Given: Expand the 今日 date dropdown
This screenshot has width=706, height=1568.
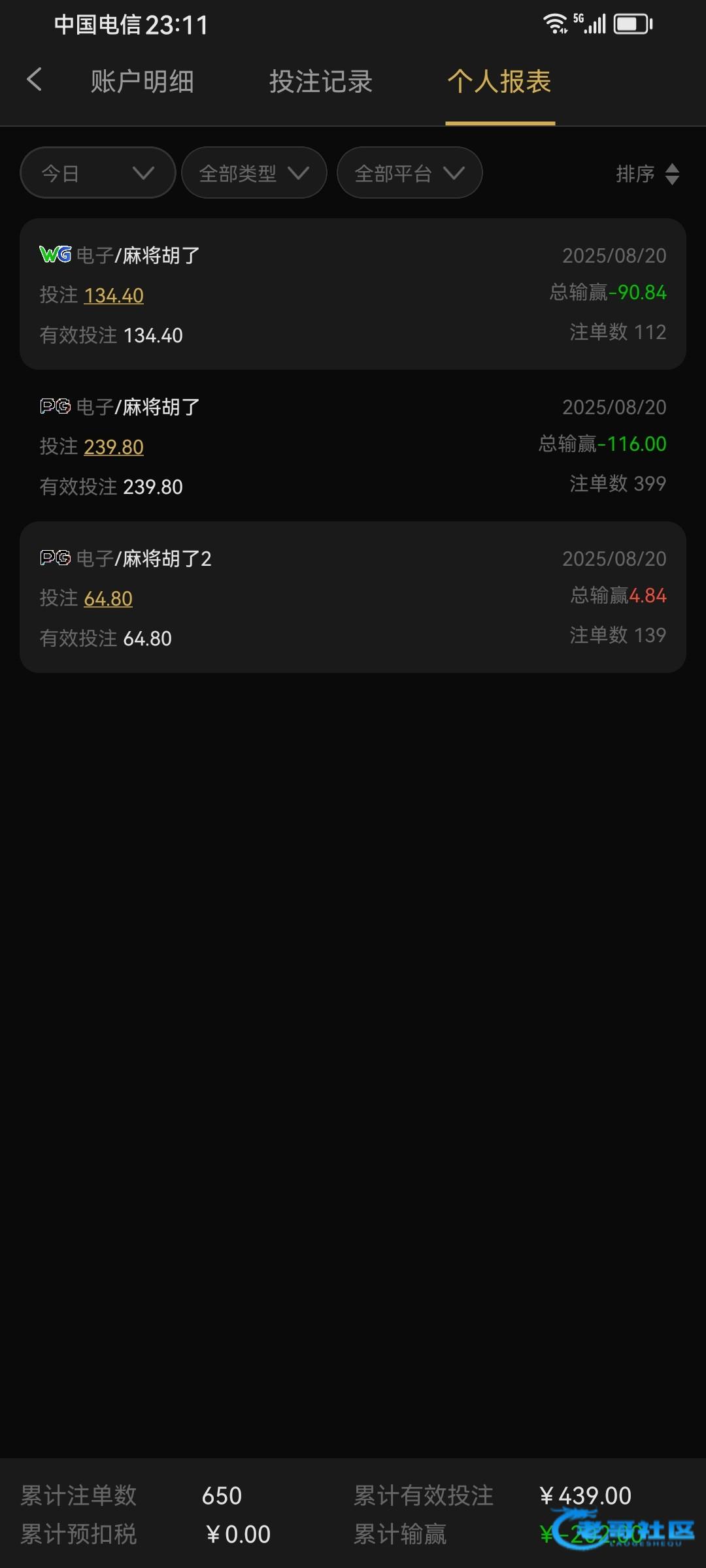Looking at the screenshot, I should (x=97, y=173).
